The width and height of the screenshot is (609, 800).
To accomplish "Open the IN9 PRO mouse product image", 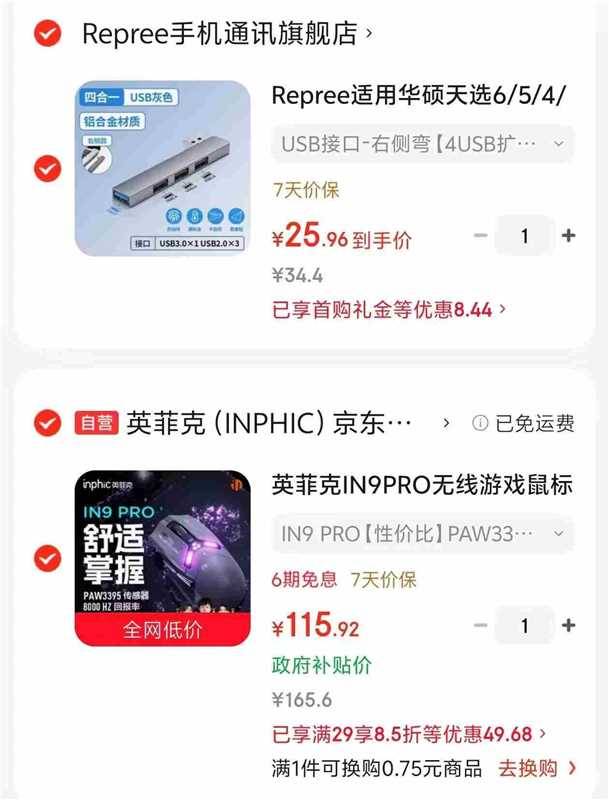I will click(162, 558).
